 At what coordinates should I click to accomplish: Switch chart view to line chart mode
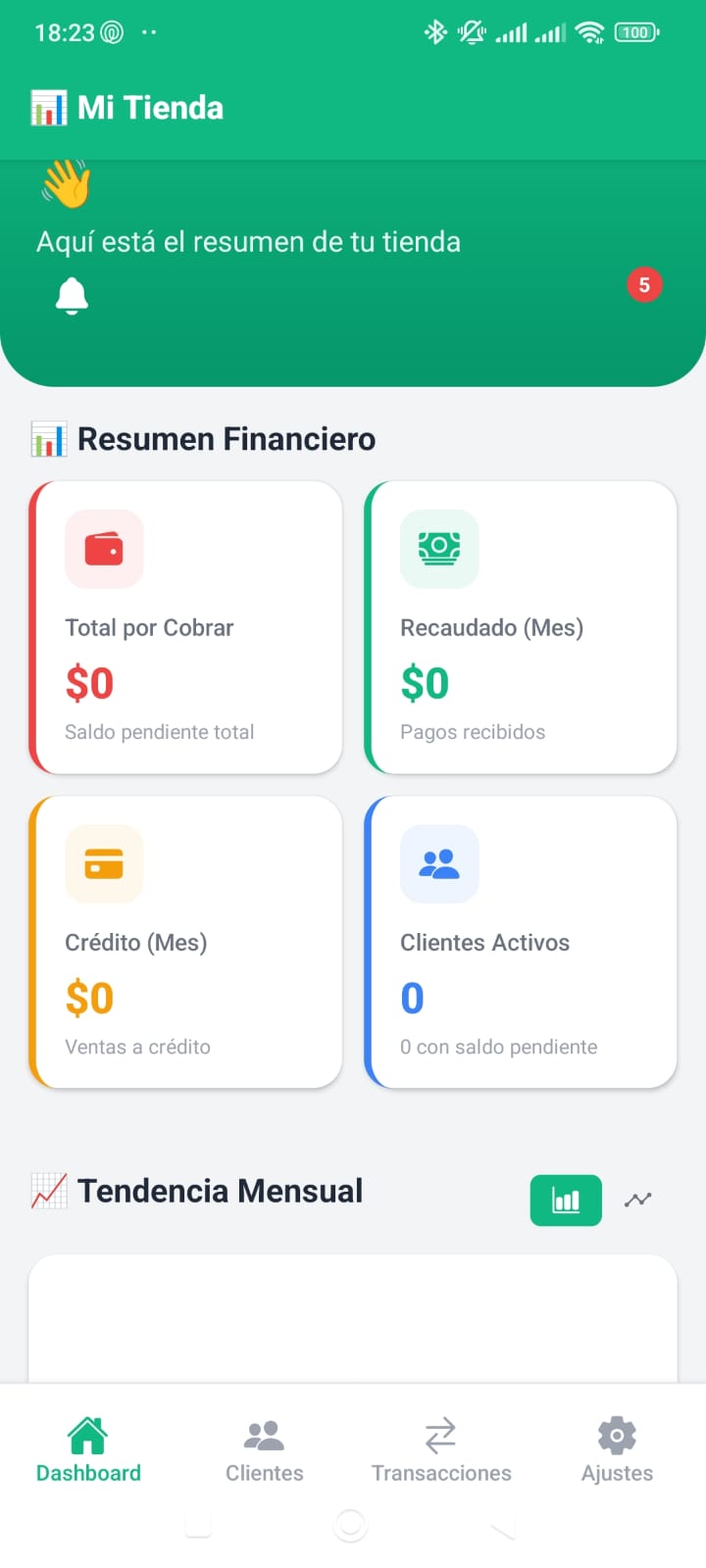click(x=638, y=1200)
